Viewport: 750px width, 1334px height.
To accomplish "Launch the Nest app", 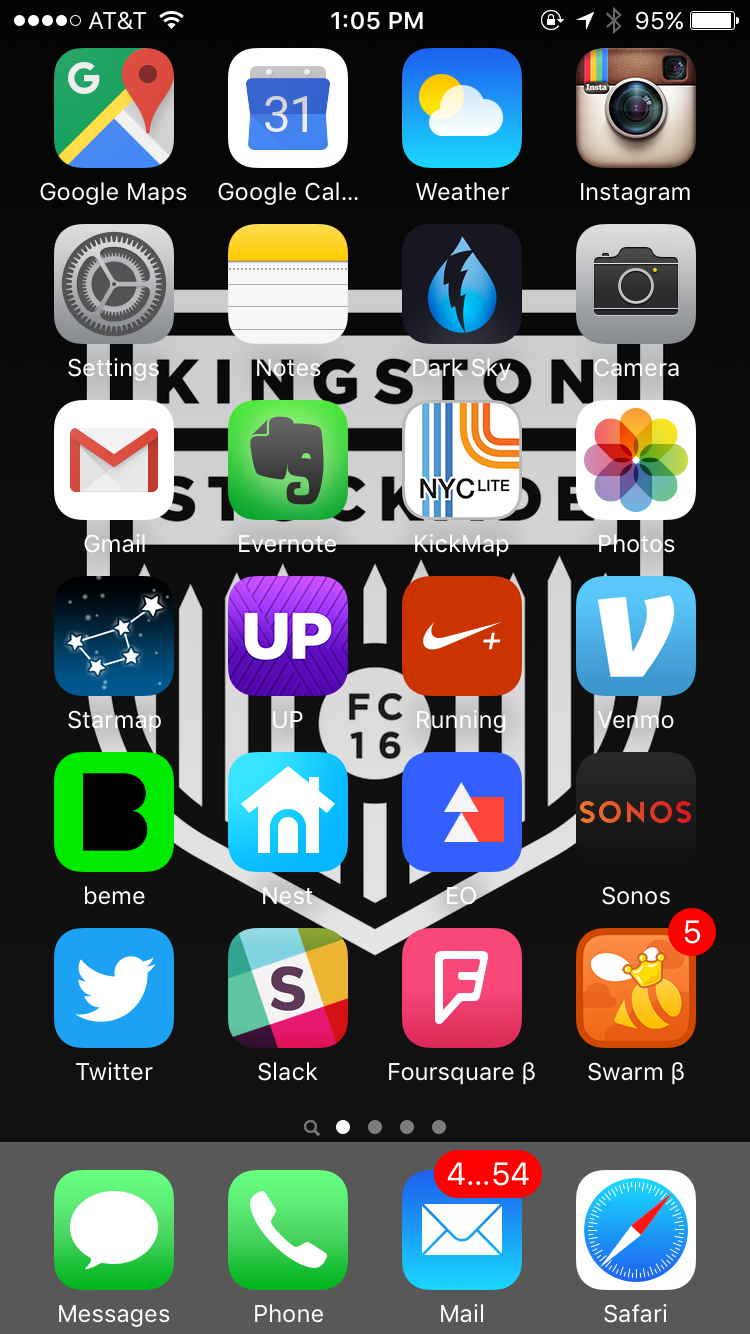I will 288,812.
